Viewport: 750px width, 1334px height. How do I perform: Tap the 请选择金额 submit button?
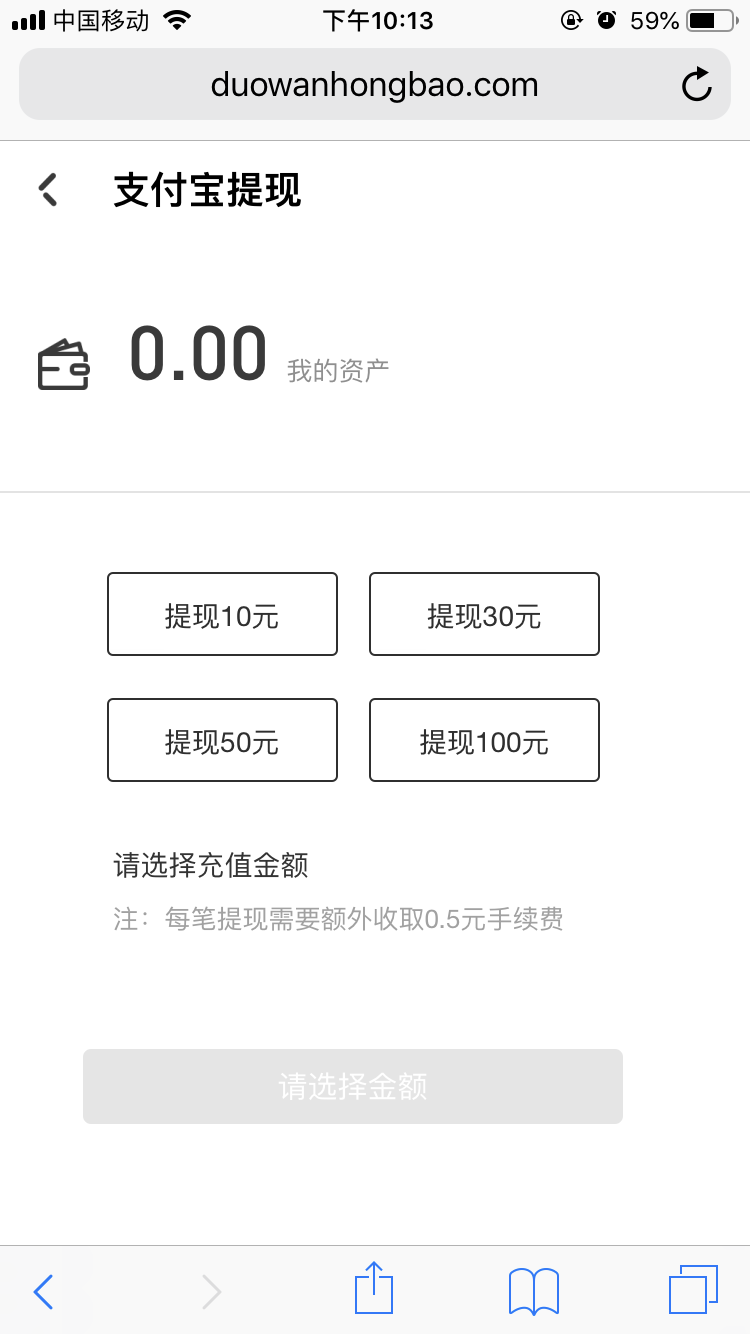[x=352, y=1086]
